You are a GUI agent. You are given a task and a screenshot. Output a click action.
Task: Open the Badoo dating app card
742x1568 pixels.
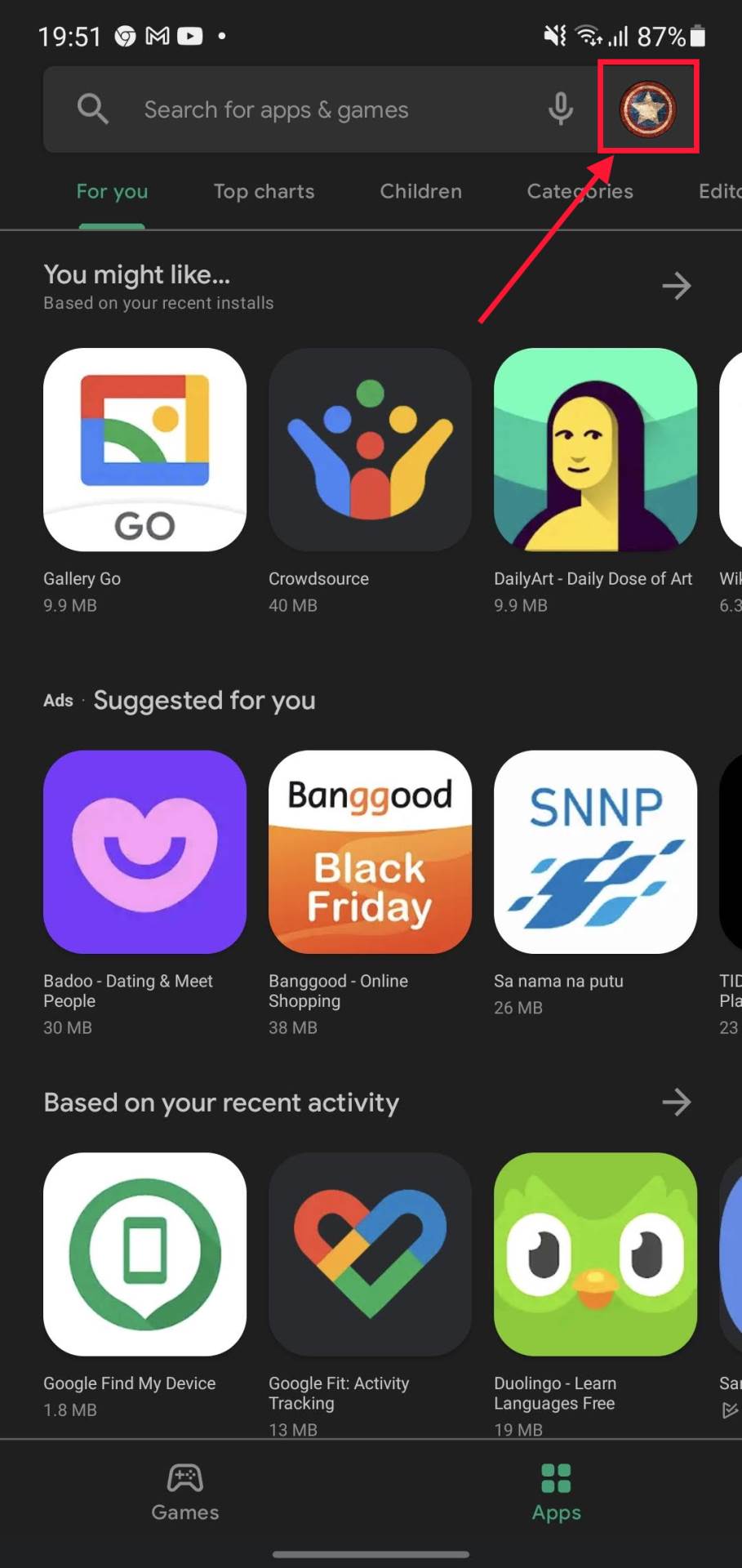(144, 852)
